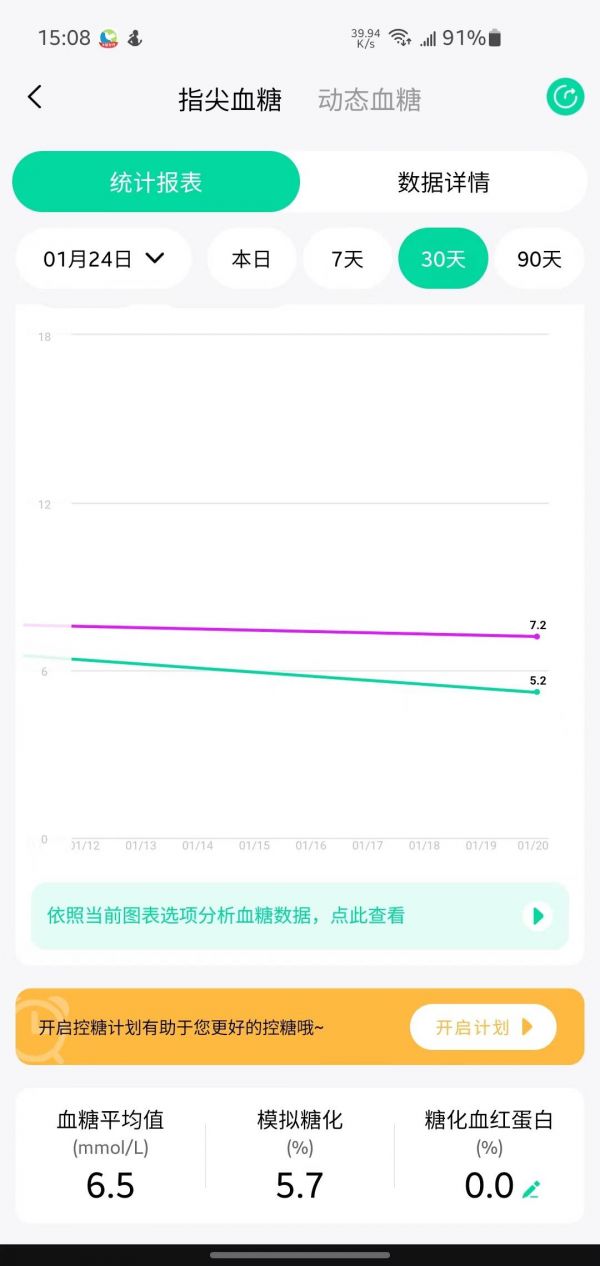Tap the green circular icon at top right
This screenshot has height=1266, width=600.
[x=565, y=97]
